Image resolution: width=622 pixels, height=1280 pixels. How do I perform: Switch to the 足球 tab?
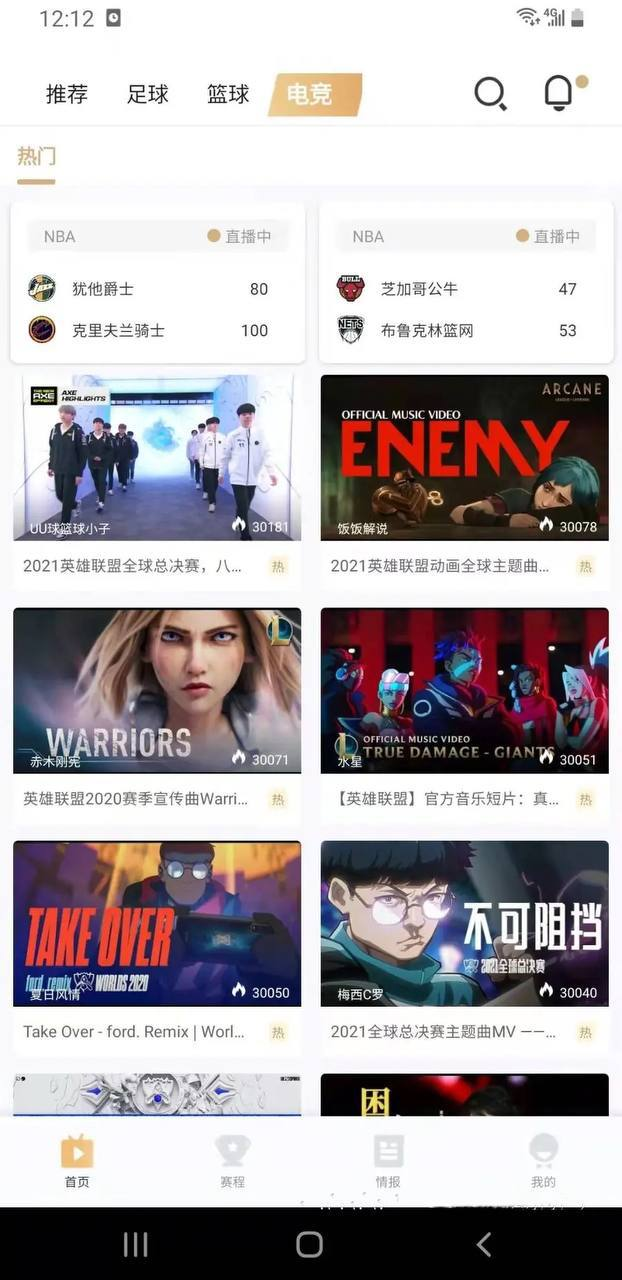148,94
